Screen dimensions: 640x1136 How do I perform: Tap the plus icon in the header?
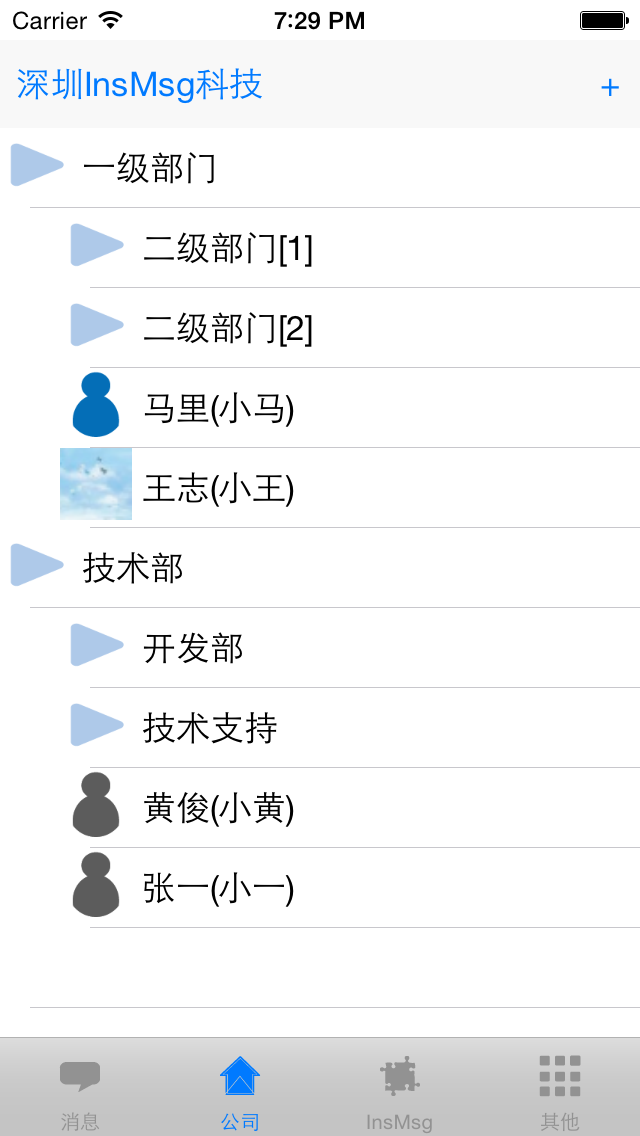pyautogui.click(x=610, y=88)
